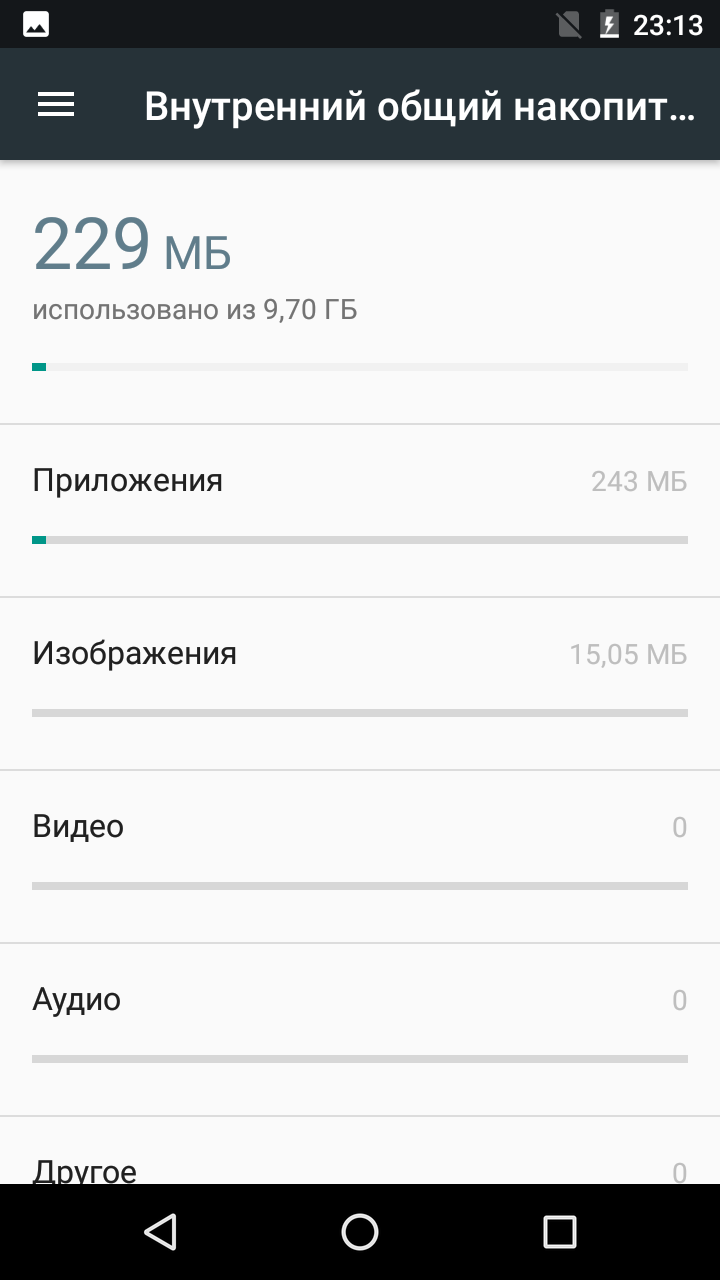Tap the system home button

[x=360, y=1232]
